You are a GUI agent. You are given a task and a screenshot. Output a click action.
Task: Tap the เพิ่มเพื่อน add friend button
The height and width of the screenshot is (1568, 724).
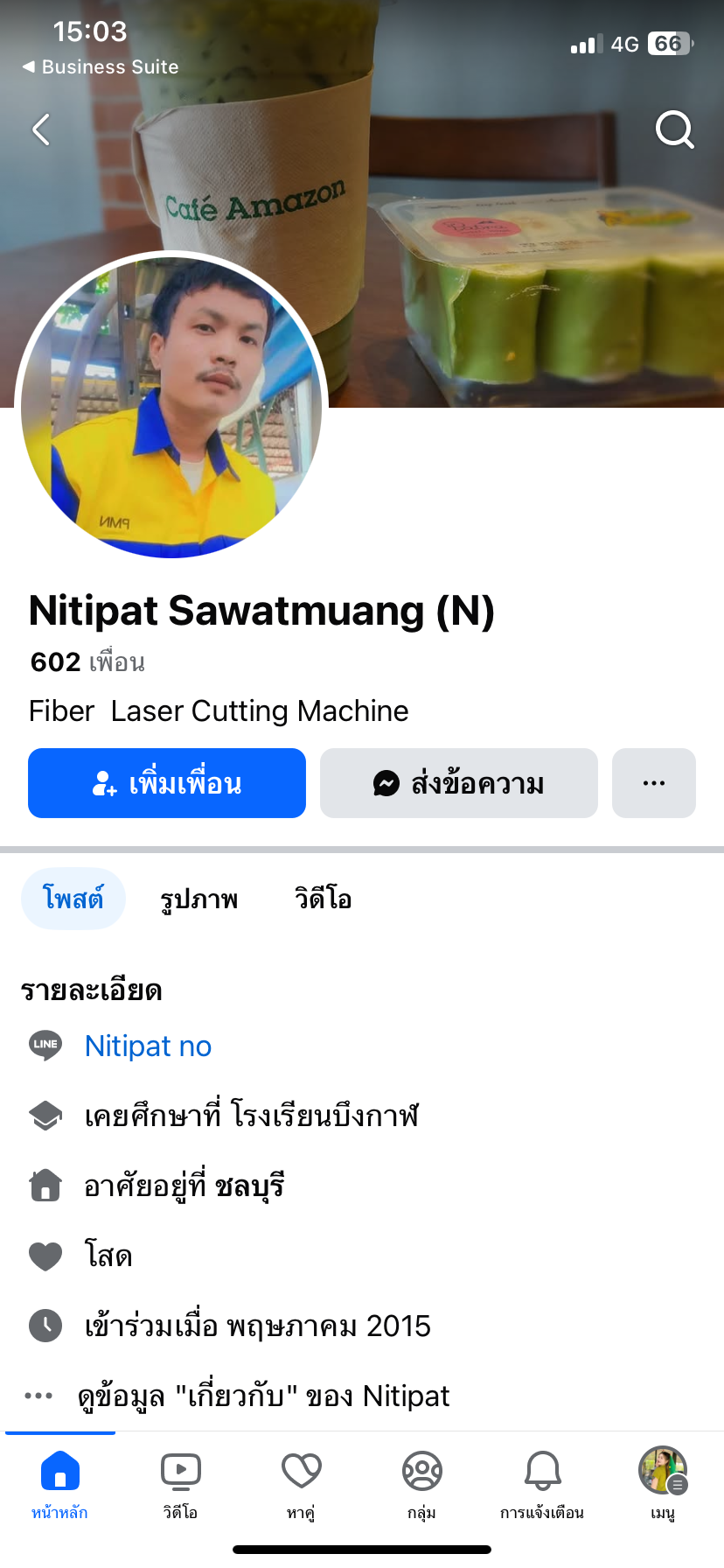[167, 783]
